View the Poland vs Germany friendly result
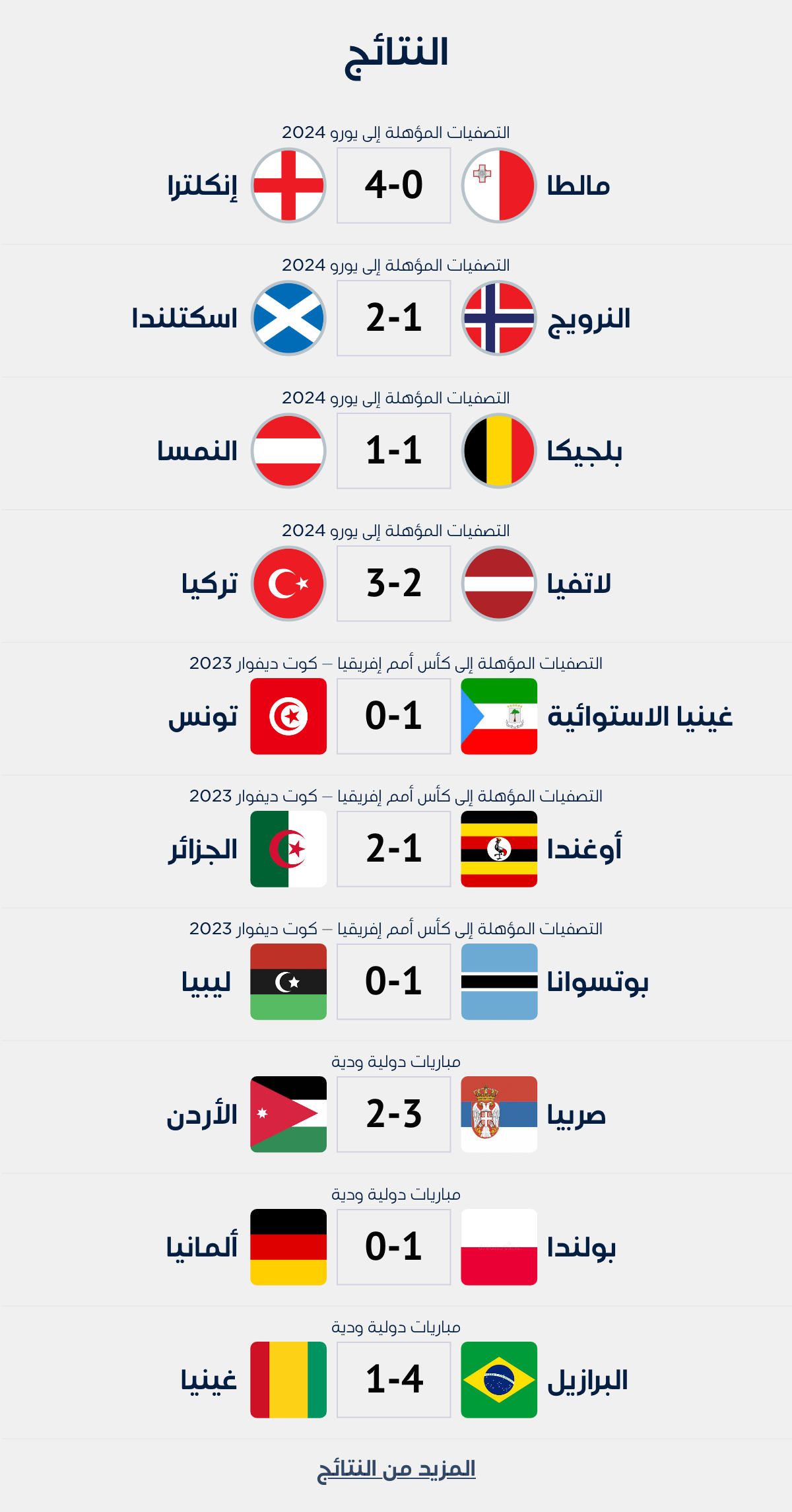The height and width of the screenshot is (1512, 792). coord(394,1247)
